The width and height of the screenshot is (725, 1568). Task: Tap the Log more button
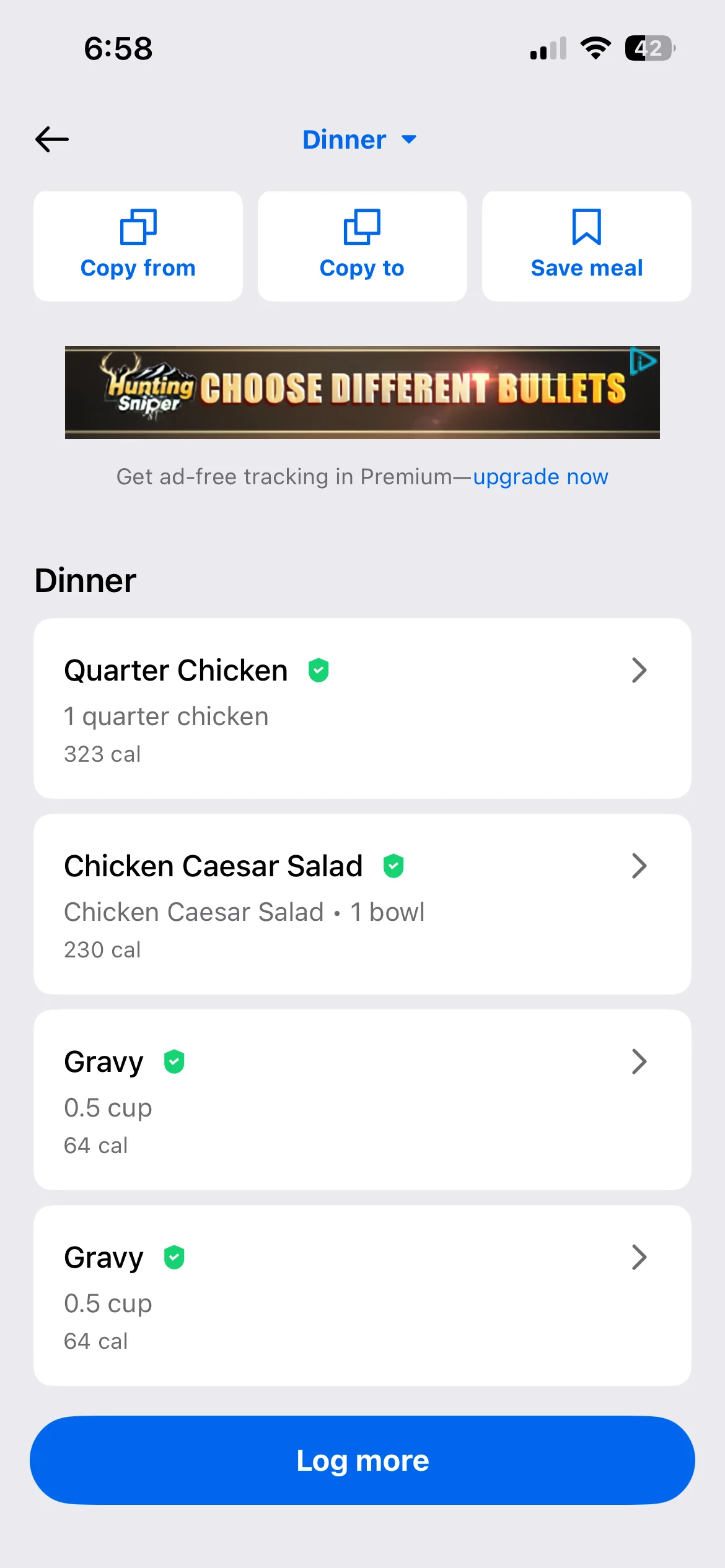362,1460
